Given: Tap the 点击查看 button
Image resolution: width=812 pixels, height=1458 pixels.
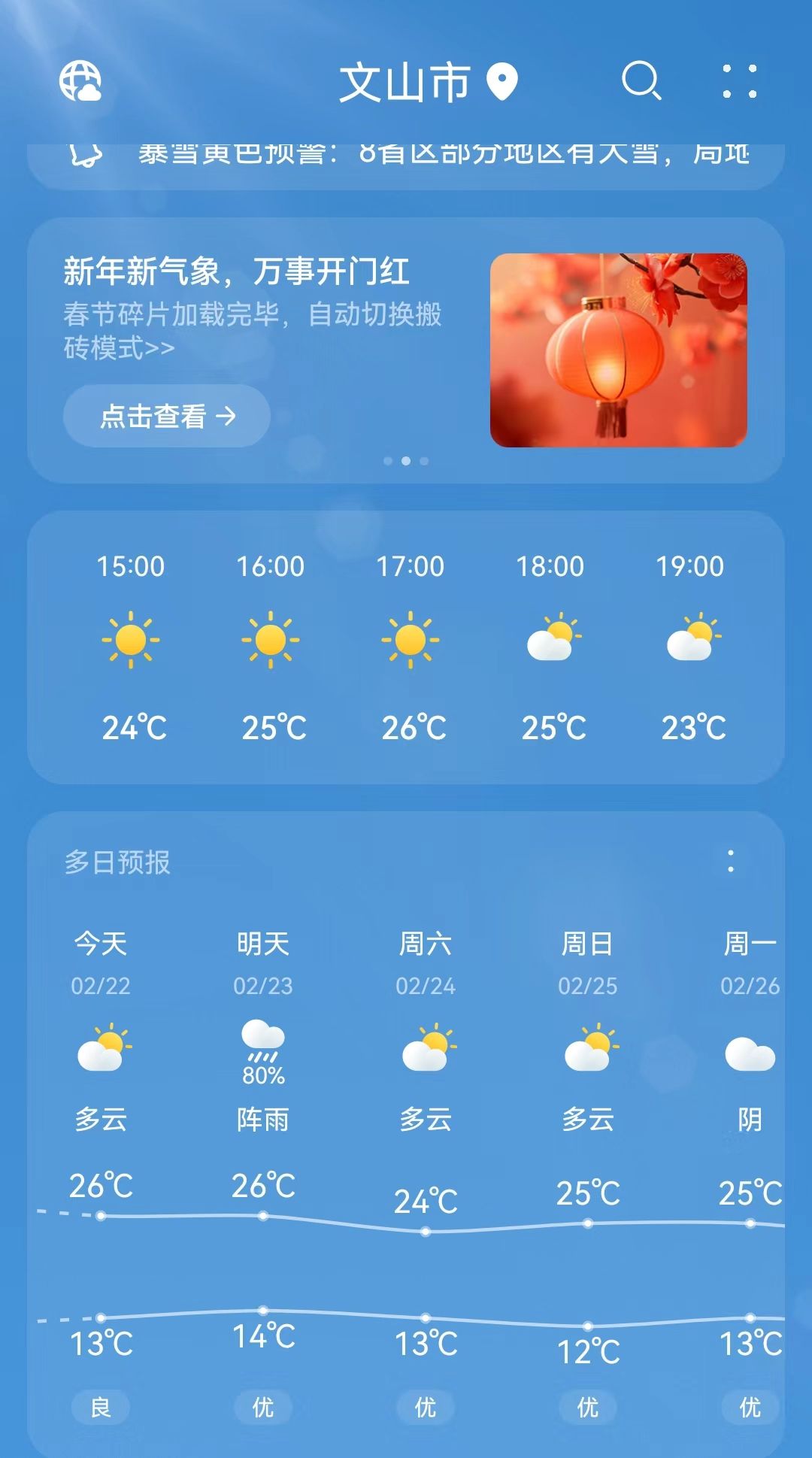Looking at the screenshot, I should point(167,416).
